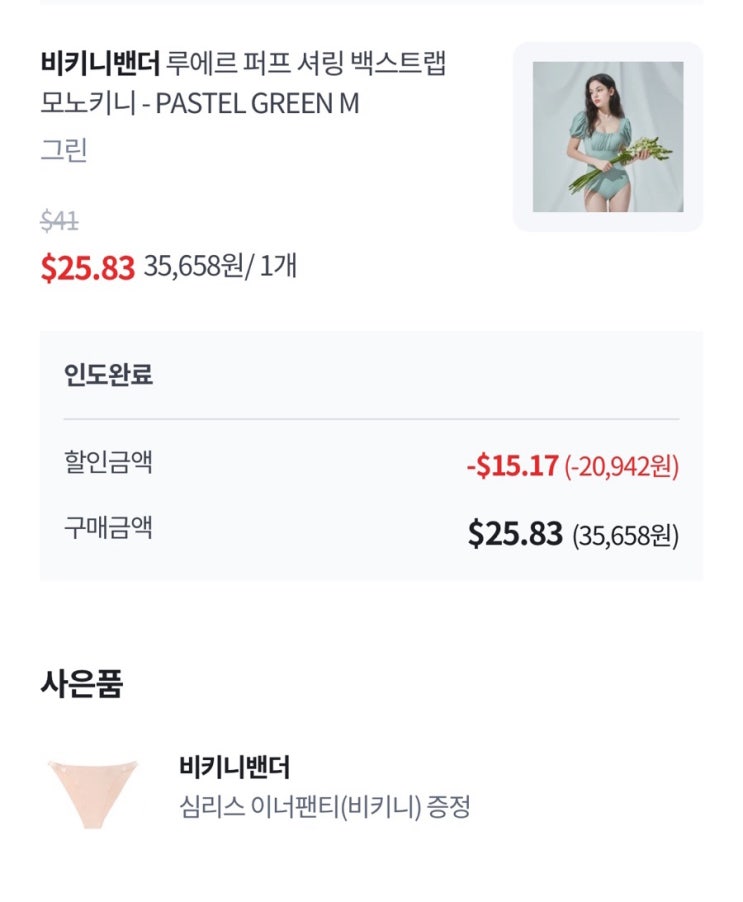Open the pastel green monokini product image

point(608,137)
